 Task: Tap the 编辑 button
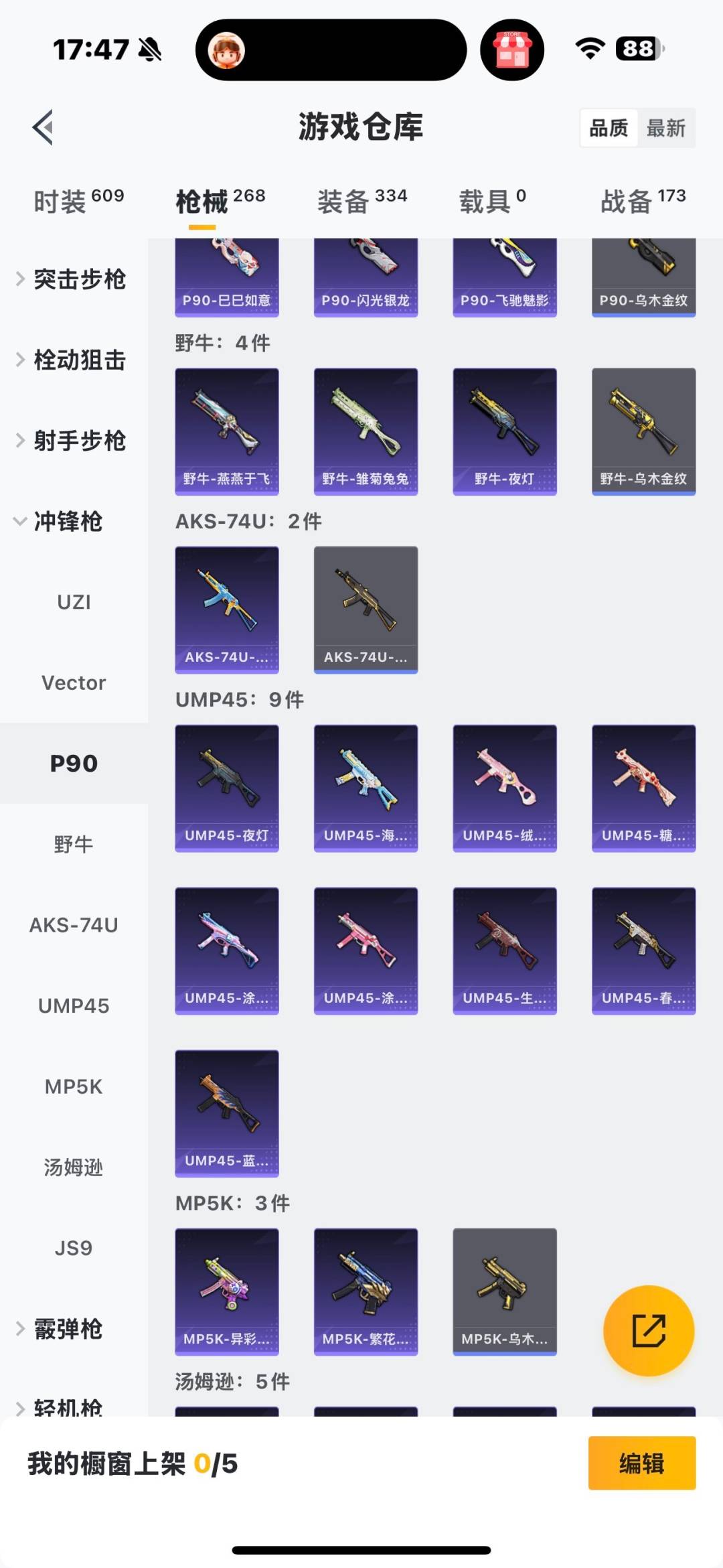(641, 1464)
